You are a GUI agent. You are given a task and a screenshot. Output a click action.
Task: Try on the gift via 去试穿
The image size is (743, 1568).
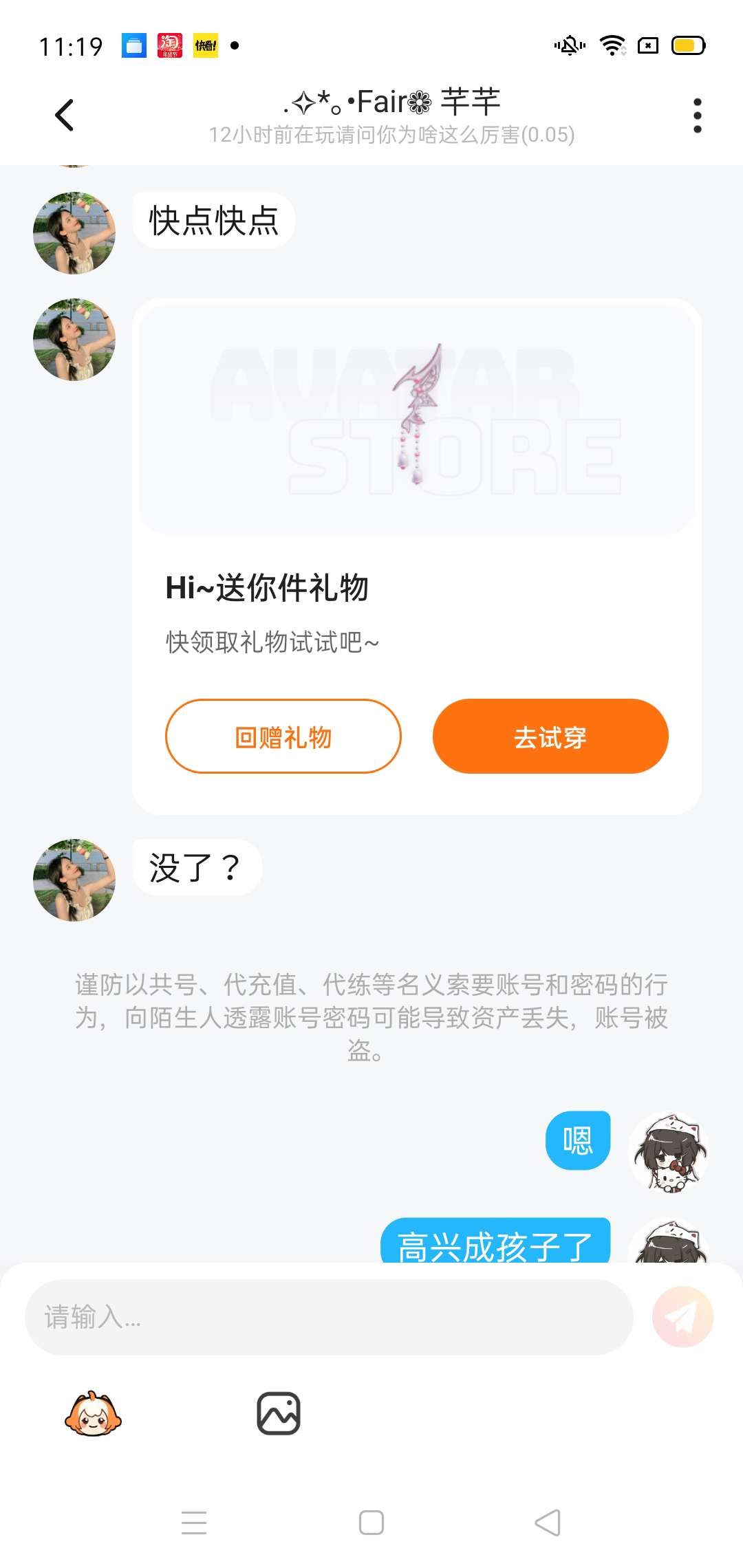tap(550, 737)
